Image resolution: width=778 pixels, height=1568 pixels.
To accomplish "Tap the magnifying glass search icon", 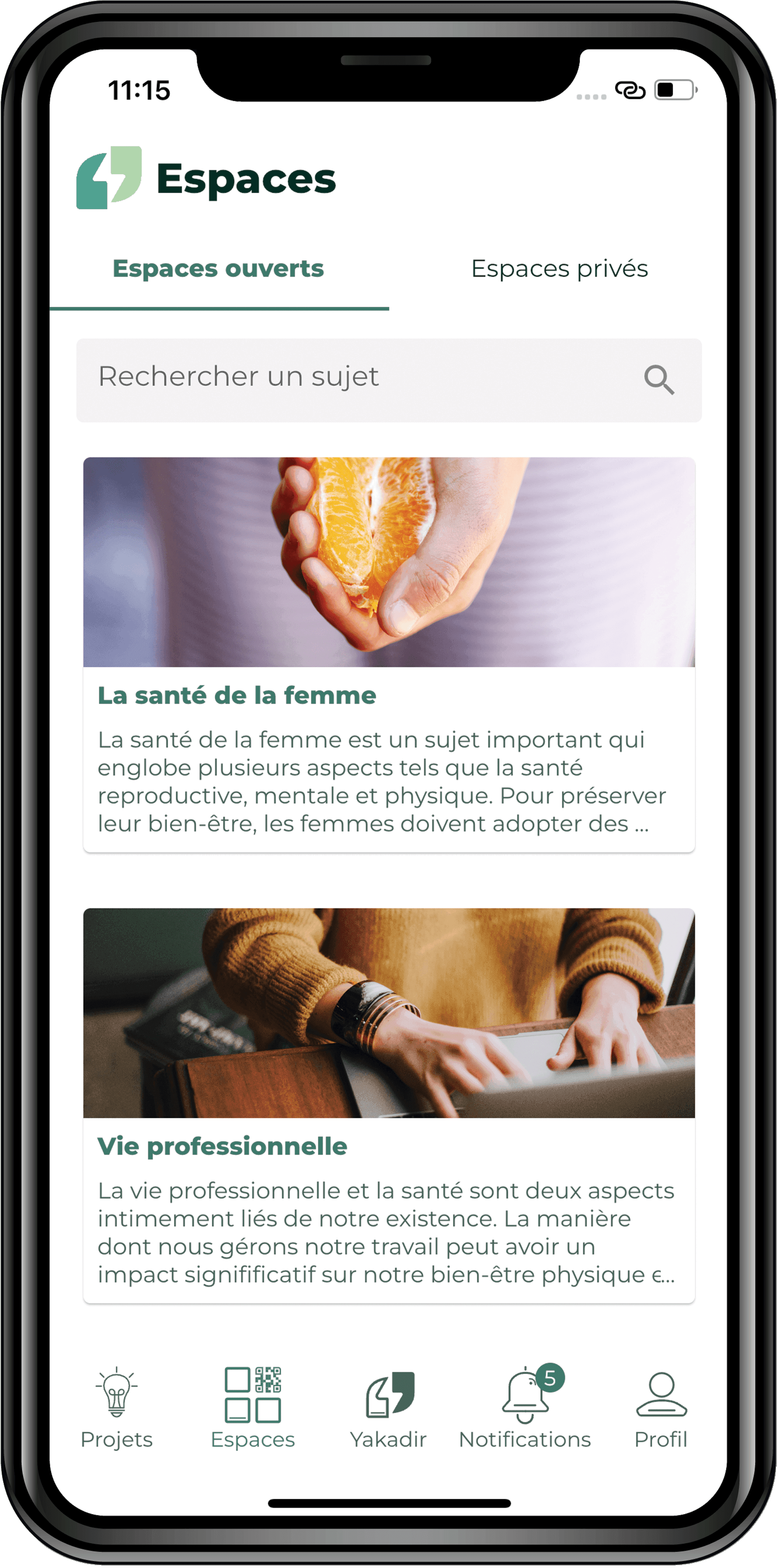I will click(x=659, y=380).
